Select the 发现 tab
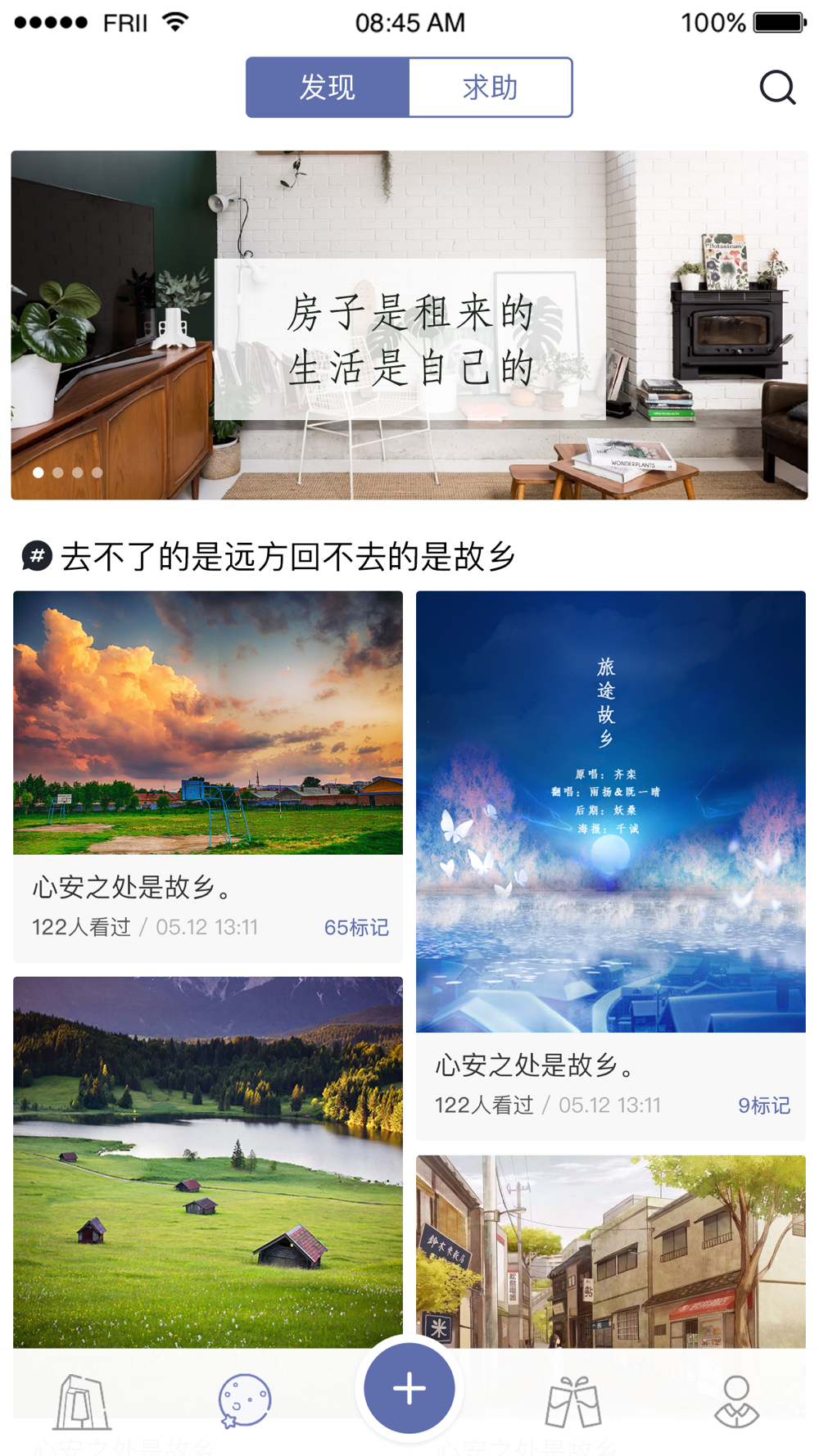 click(328, 88)
